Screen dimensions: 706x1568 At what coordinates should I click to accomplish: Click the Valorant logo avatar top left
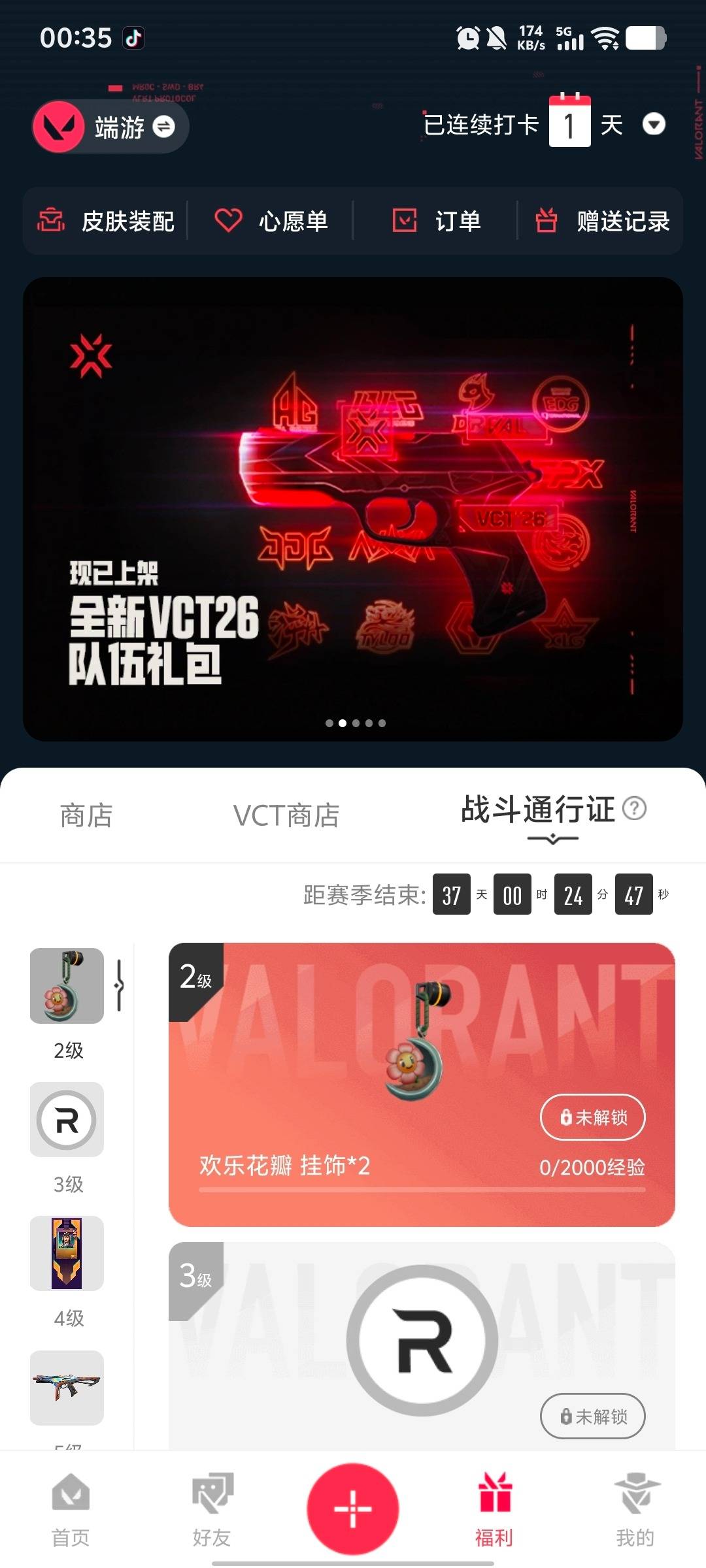[x=59, y=126]
